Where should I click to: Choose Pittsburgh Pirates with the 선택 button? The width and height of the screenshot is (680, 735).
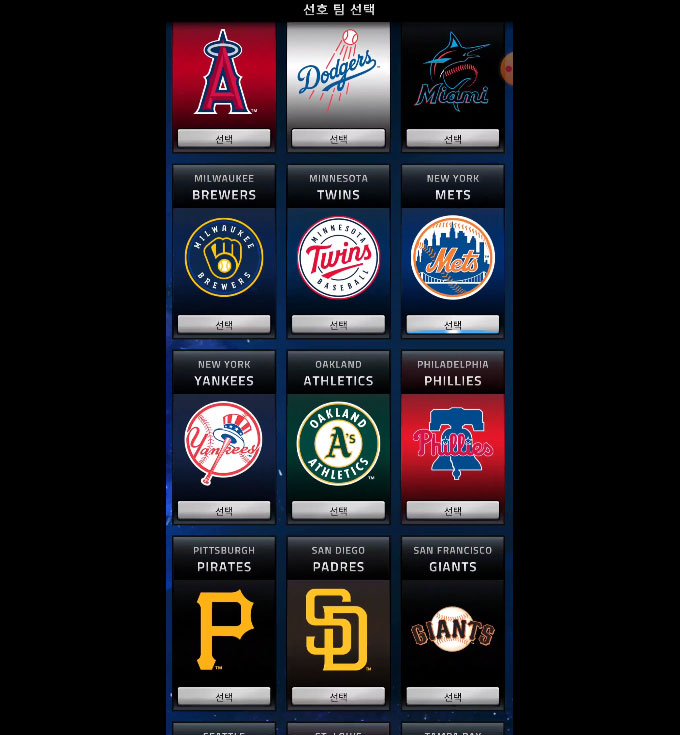[224, 696]
